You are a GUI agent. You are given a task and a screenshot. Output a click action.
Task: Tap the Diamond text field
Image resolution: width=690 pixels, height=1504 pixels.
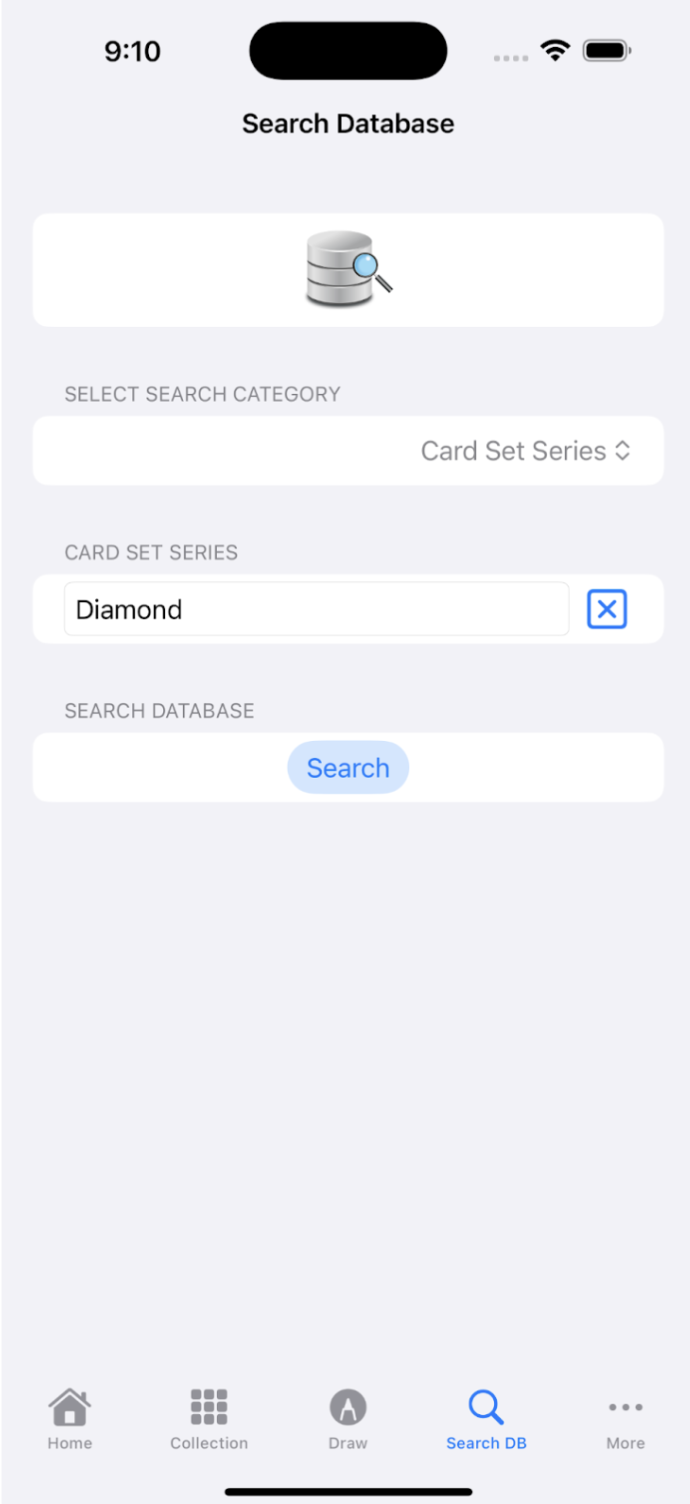316,609
